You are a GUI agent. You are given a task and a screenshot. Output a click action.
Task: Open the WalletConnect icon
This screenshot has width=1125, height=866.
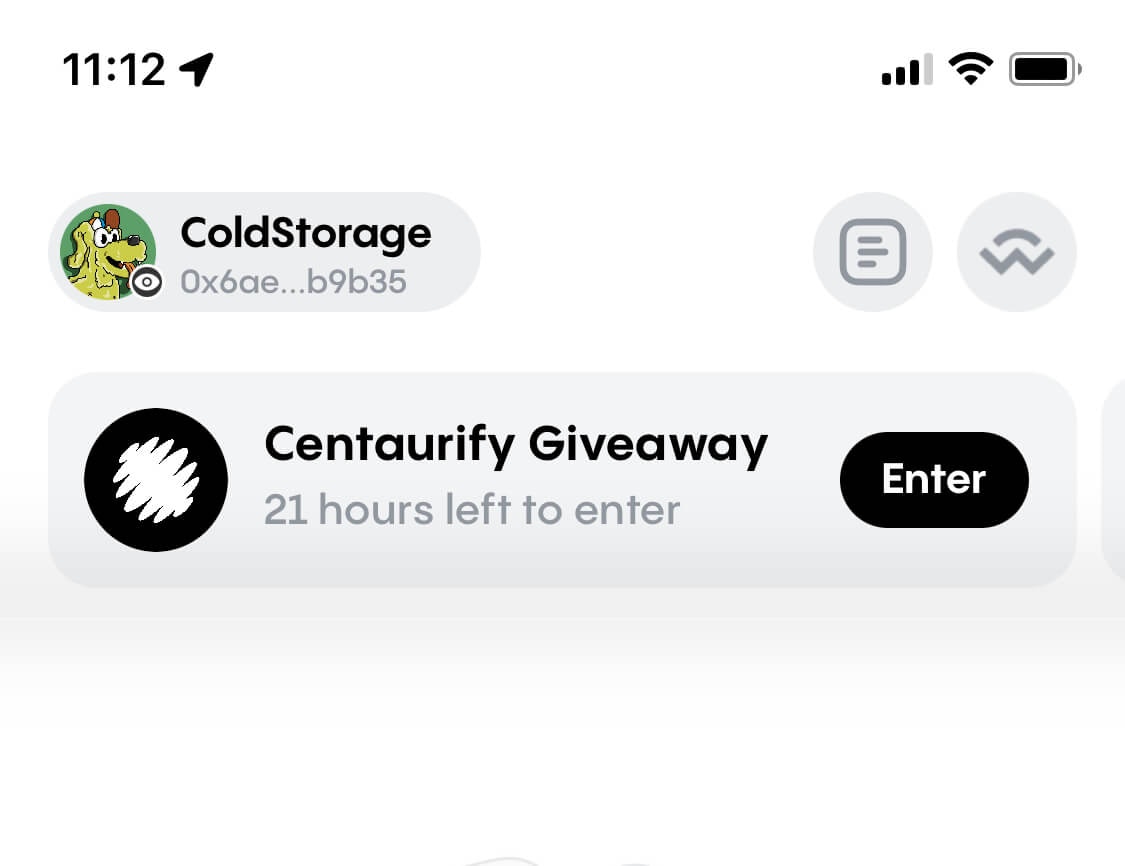point(1016,252)
